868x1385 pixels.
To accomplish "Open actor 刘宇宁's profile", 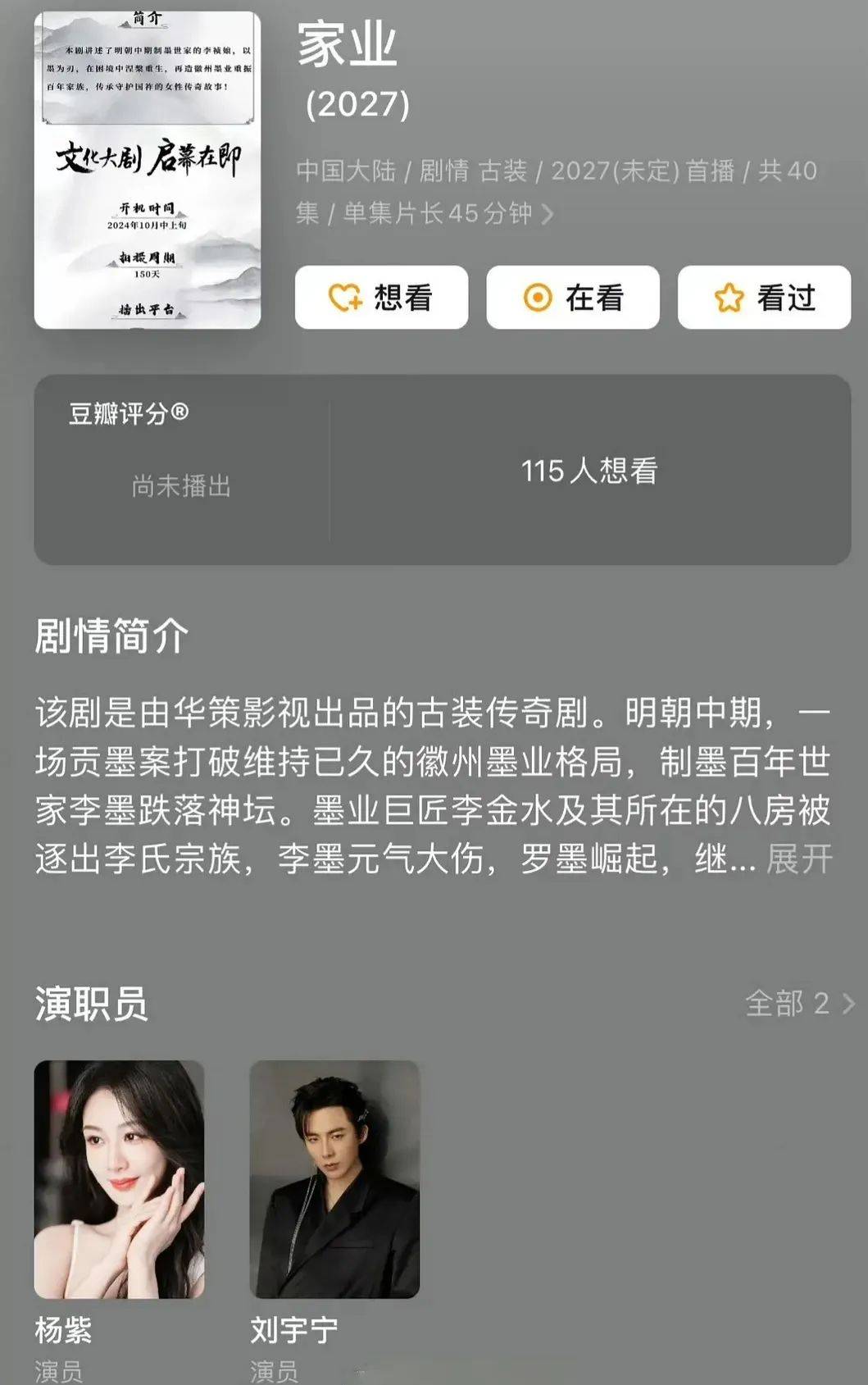I will click(334, 1179).
